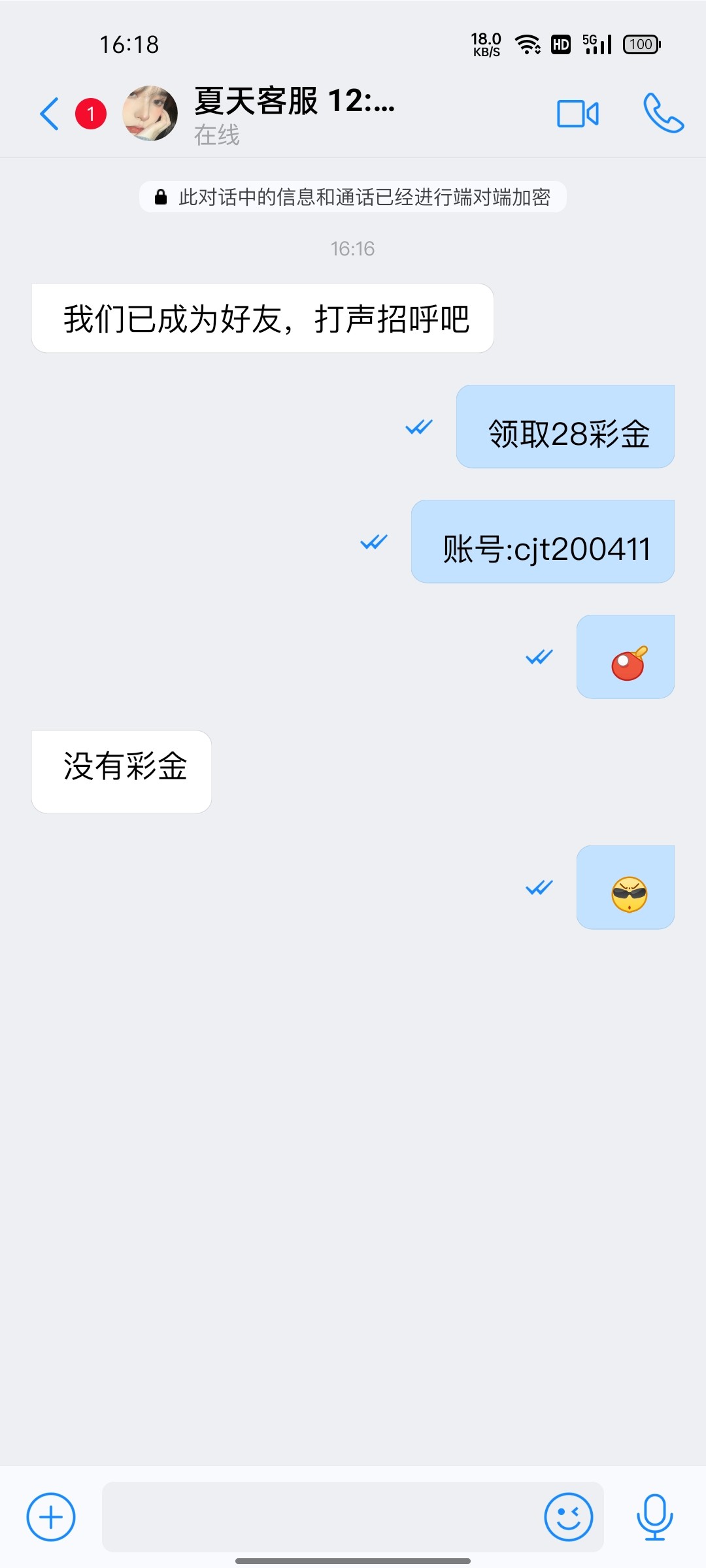Open the emoji picker
The height and width of the screenshot is (1568, 706).
click(568, 1516)
